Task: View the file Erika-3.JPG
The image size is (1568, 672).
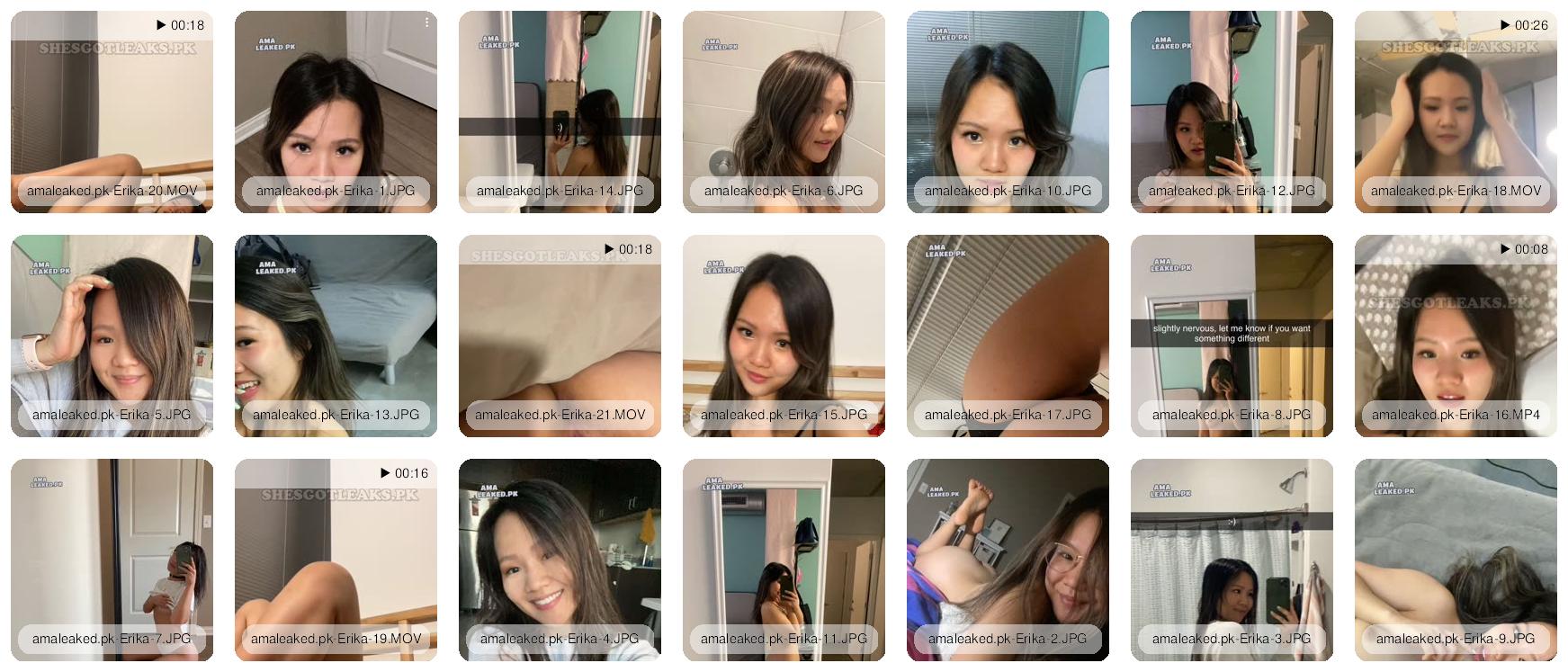Action: coord(1232,560)
